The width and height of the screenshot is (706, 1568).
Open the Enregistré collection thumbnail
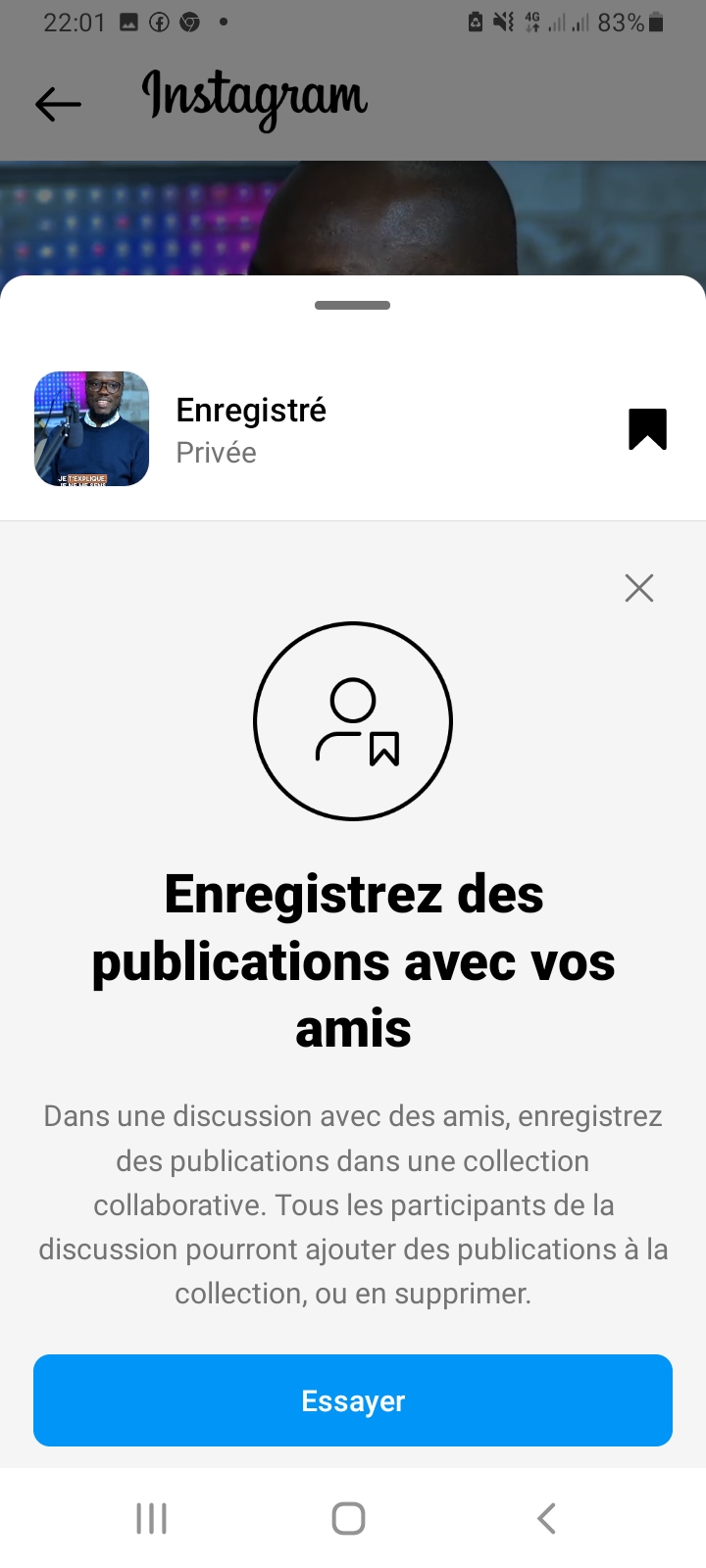tap(92, 429)
